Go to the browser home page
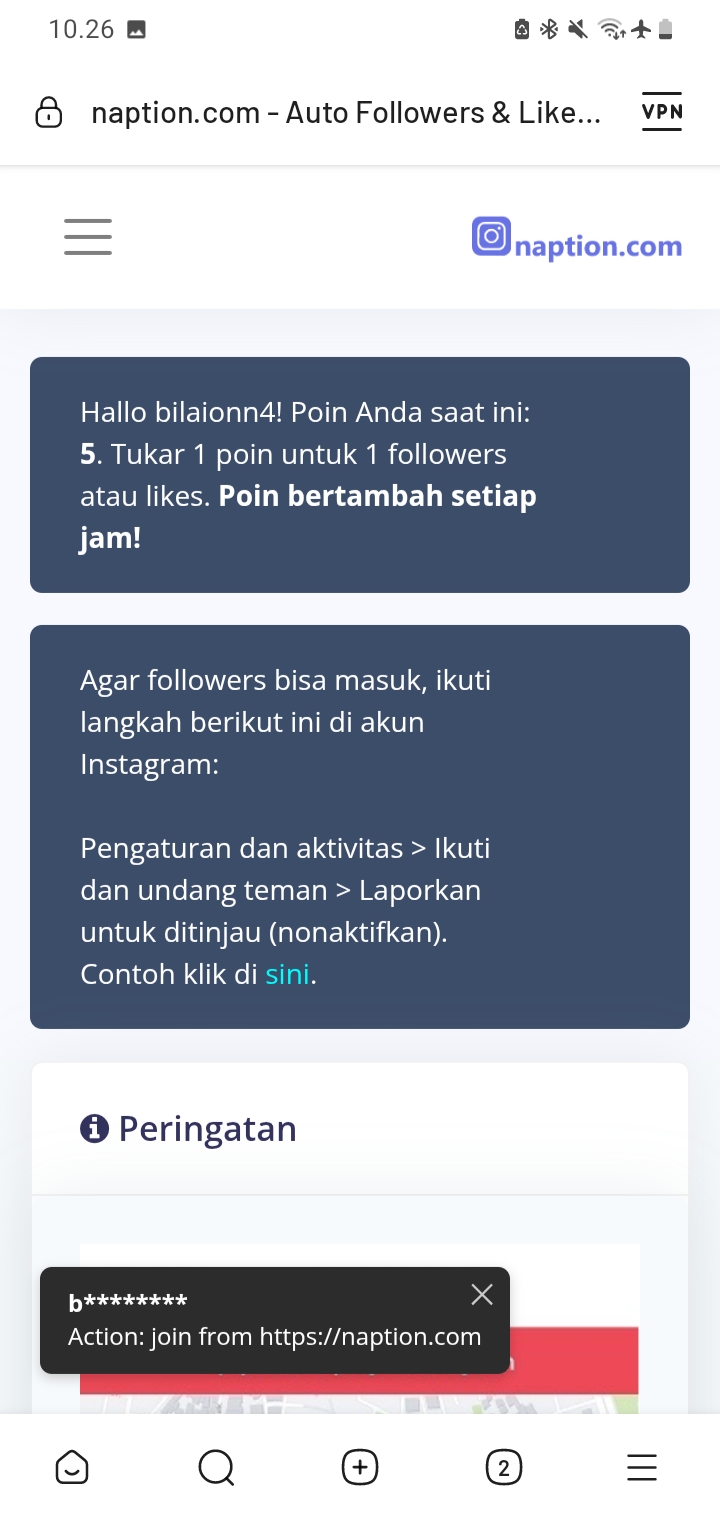The width and height of the screenshot is (720, 1520). [x=72, y=1467]
